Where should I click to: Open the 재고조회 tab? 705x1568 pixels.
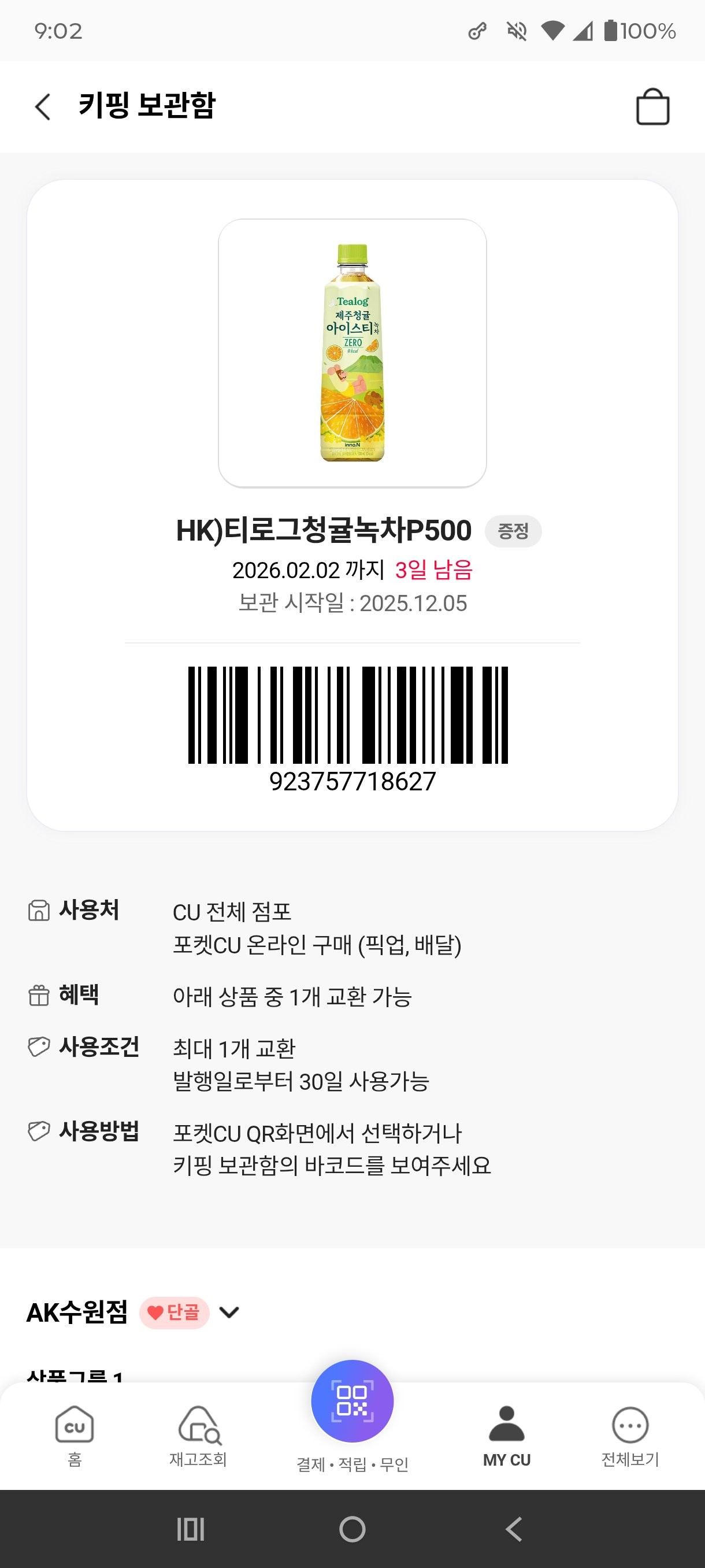(x=198, y=1435)
